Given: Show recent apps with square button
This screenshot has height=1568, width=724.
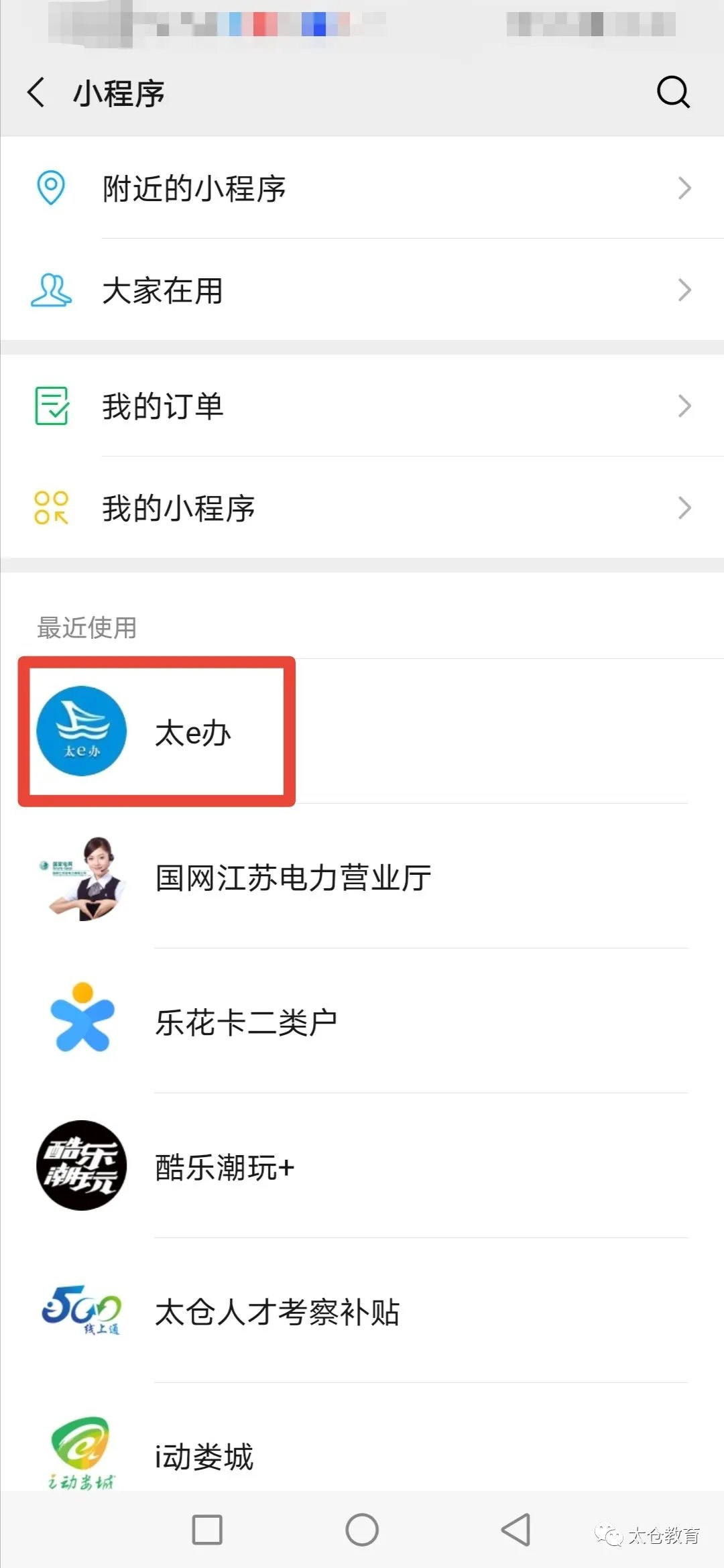Looking at the screenshot, I should (207, 1530).
